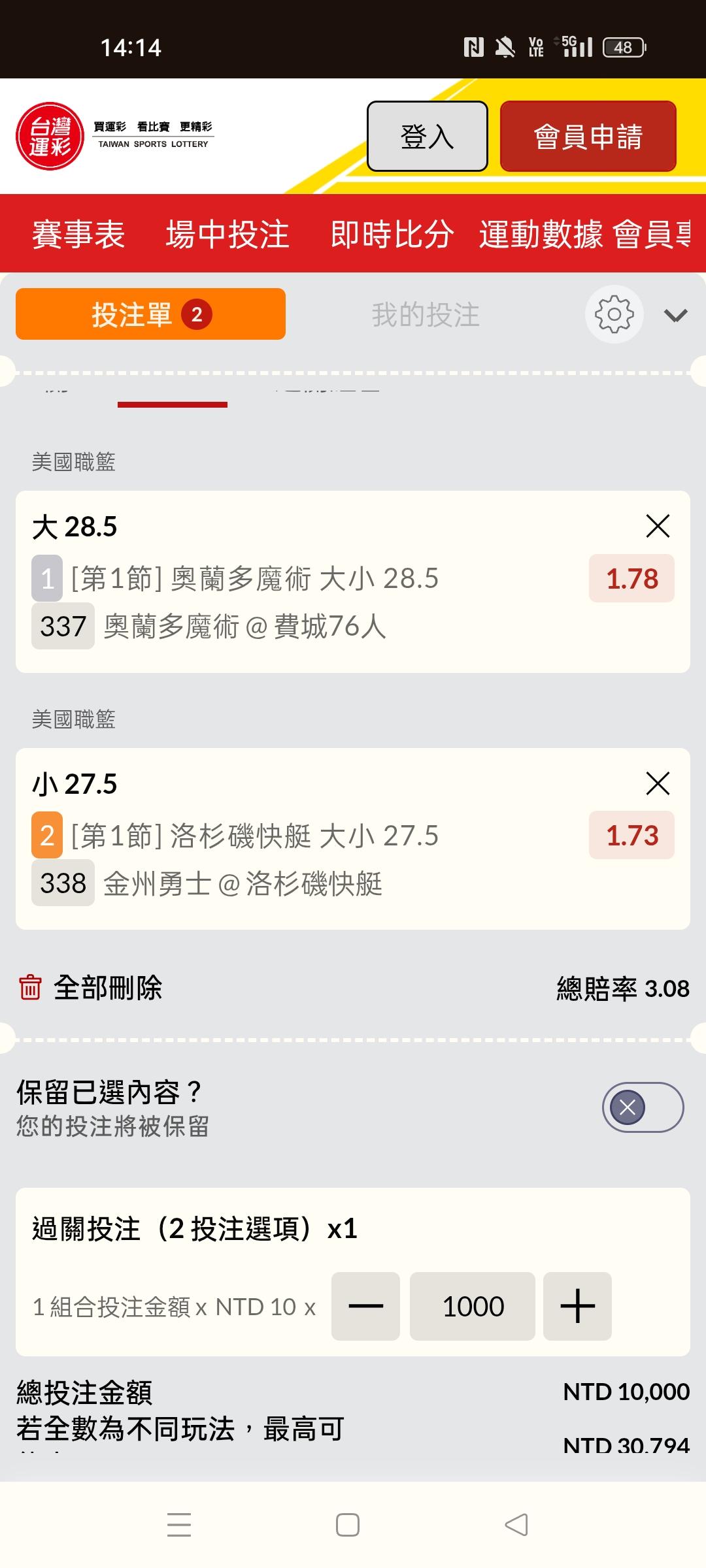Switch to 我的投注 my bets
706x1568 pixels.
pos(426,315)
